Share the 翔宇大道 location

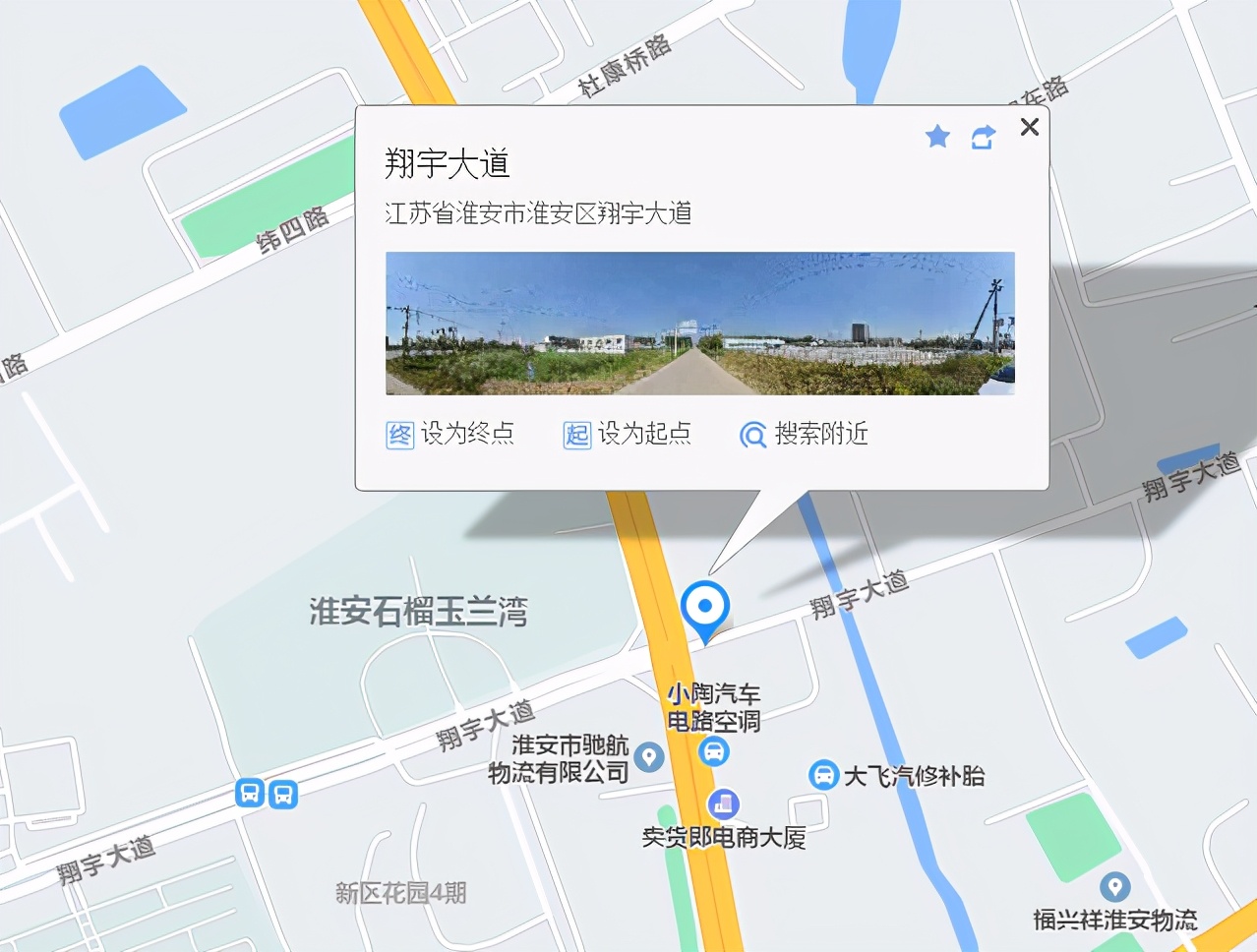coord(983,137)
